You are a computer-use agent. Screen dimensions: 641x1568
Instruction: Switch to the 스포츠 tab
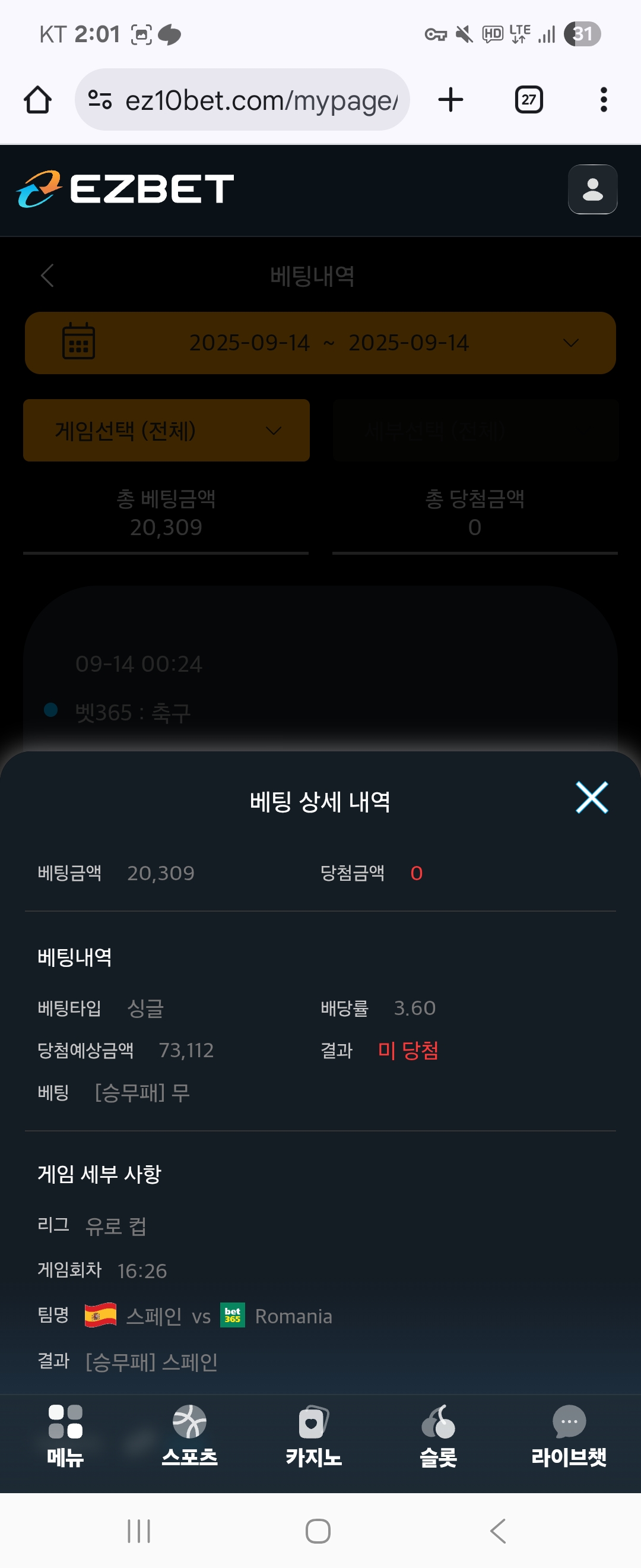(189, 1436)
